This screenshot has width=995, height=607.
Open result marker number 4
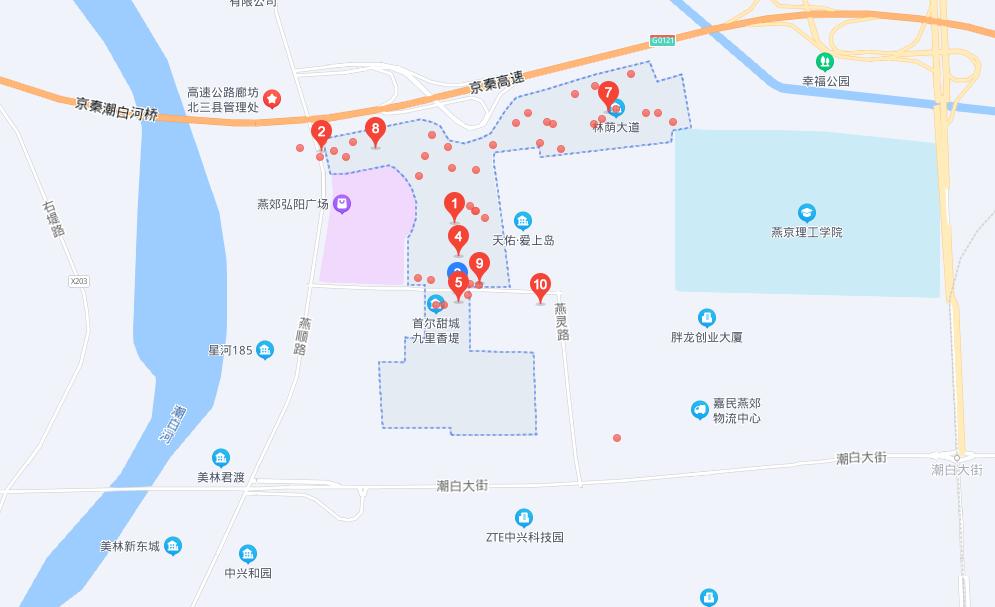pos(458,239)
